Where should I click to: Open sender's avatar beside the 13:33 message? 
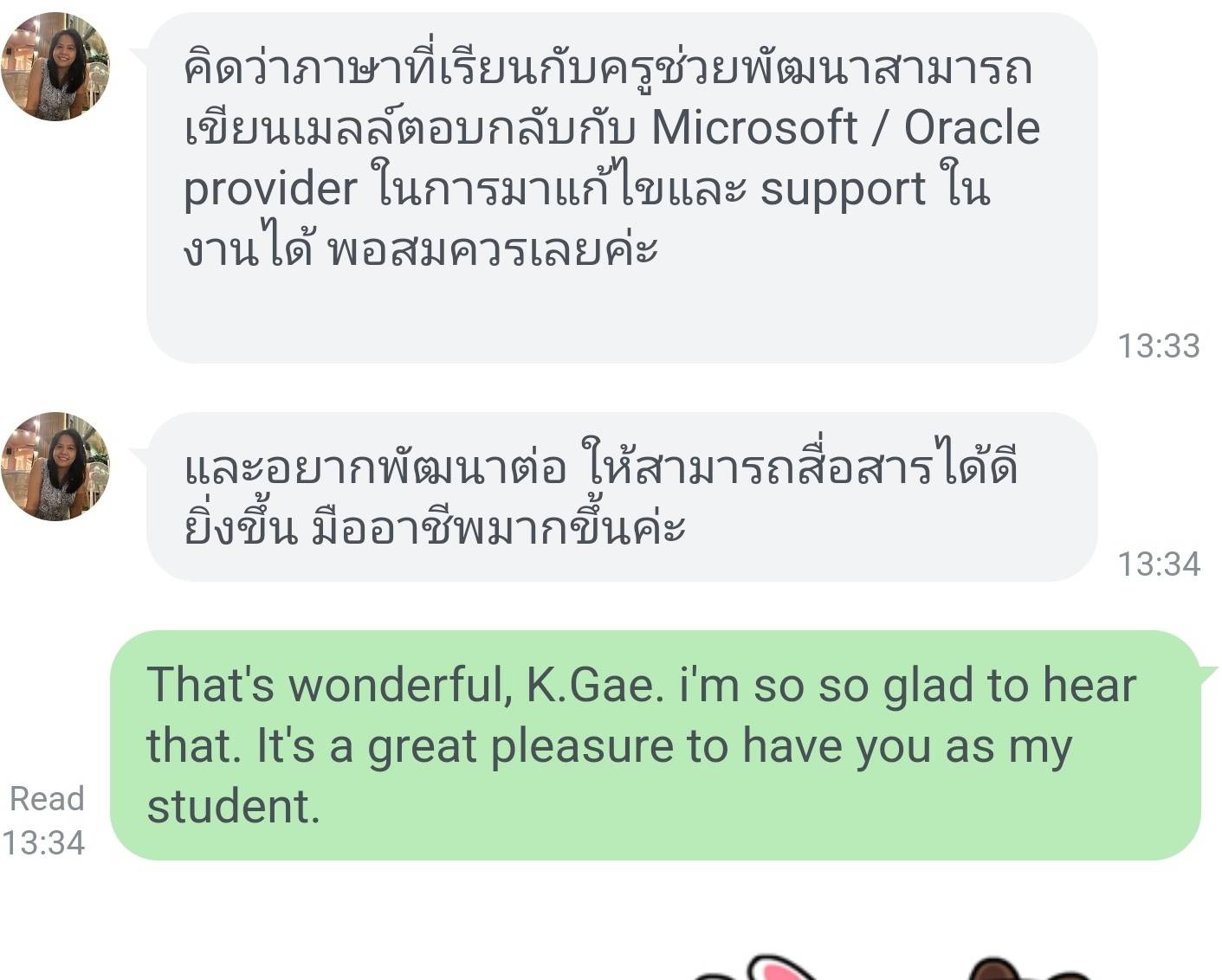55,67
